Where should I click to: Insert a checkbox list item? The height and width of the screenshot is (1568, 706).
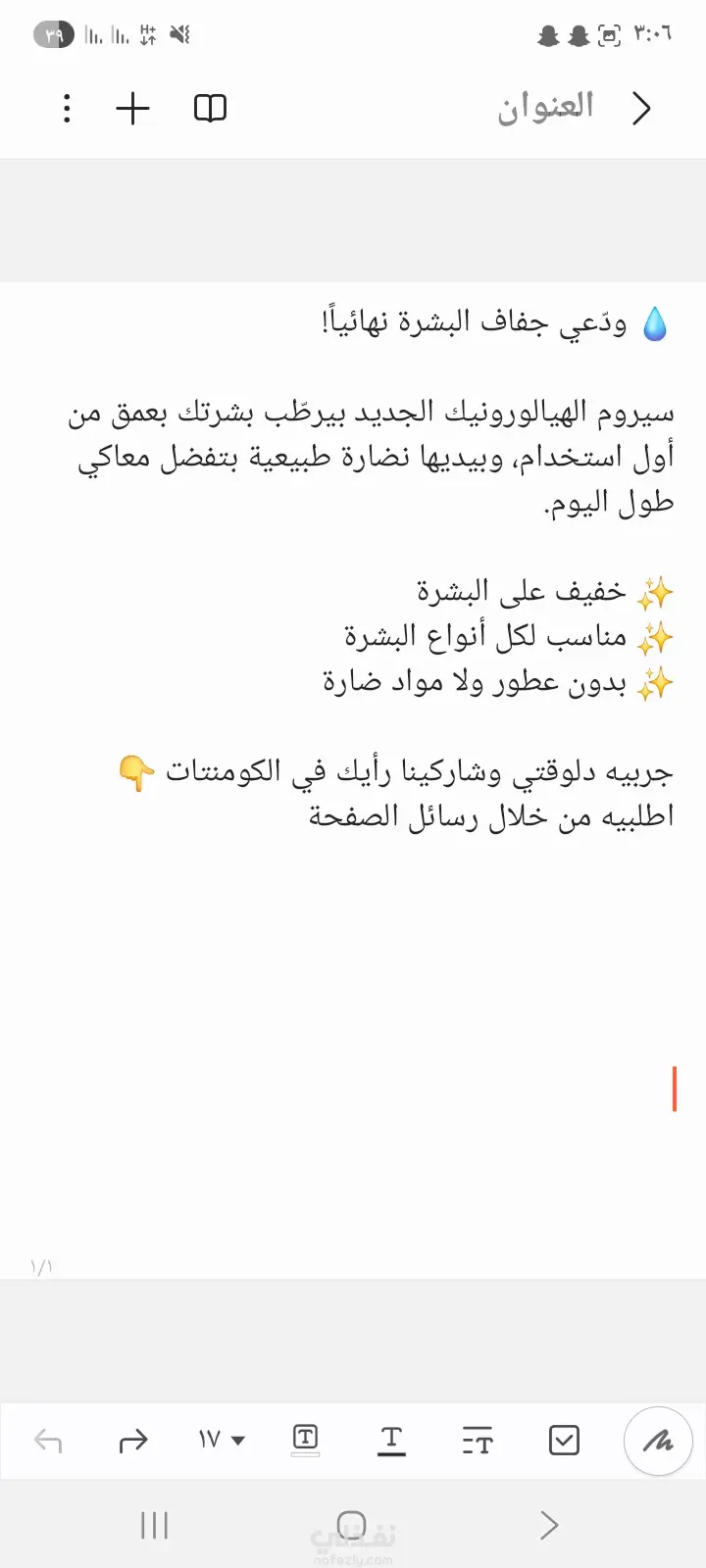564,1441
